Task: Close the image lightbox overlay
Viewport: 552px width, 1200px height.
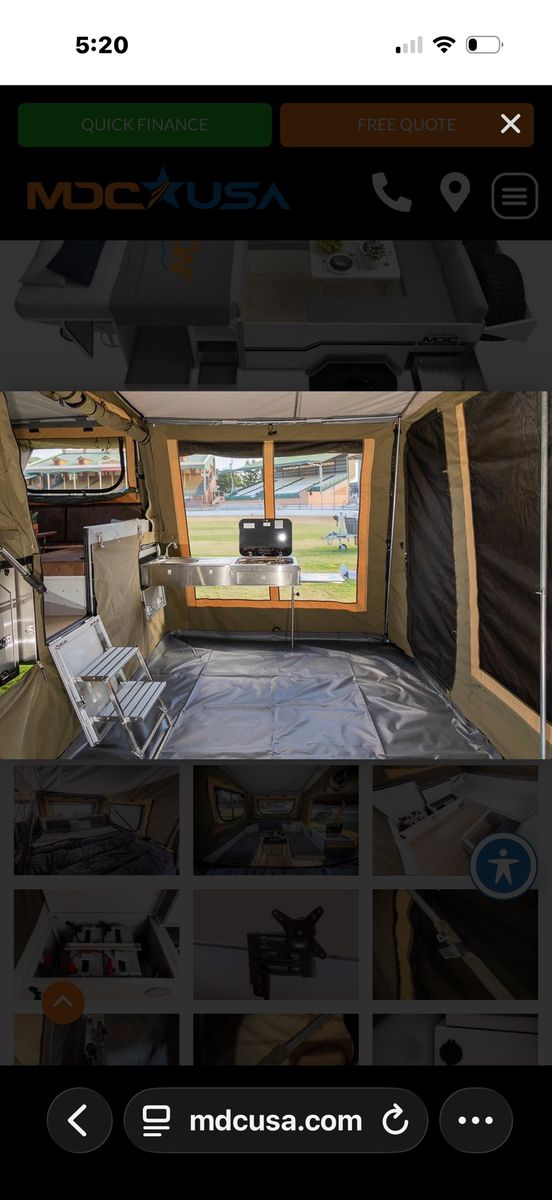Action: coord(510,124)
